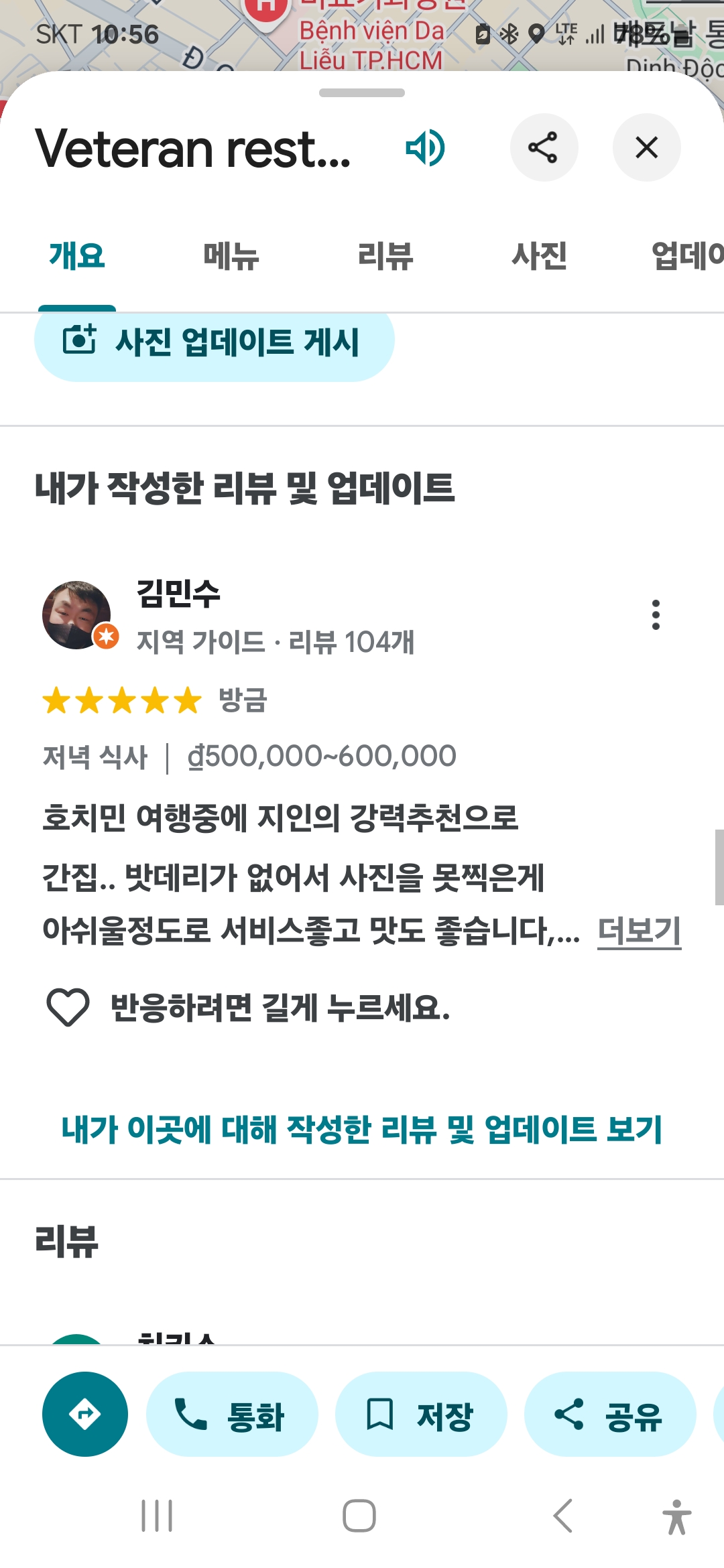Share this place via the top share icon
This screenshot has height=1568, width=724.
click(544, 147)
